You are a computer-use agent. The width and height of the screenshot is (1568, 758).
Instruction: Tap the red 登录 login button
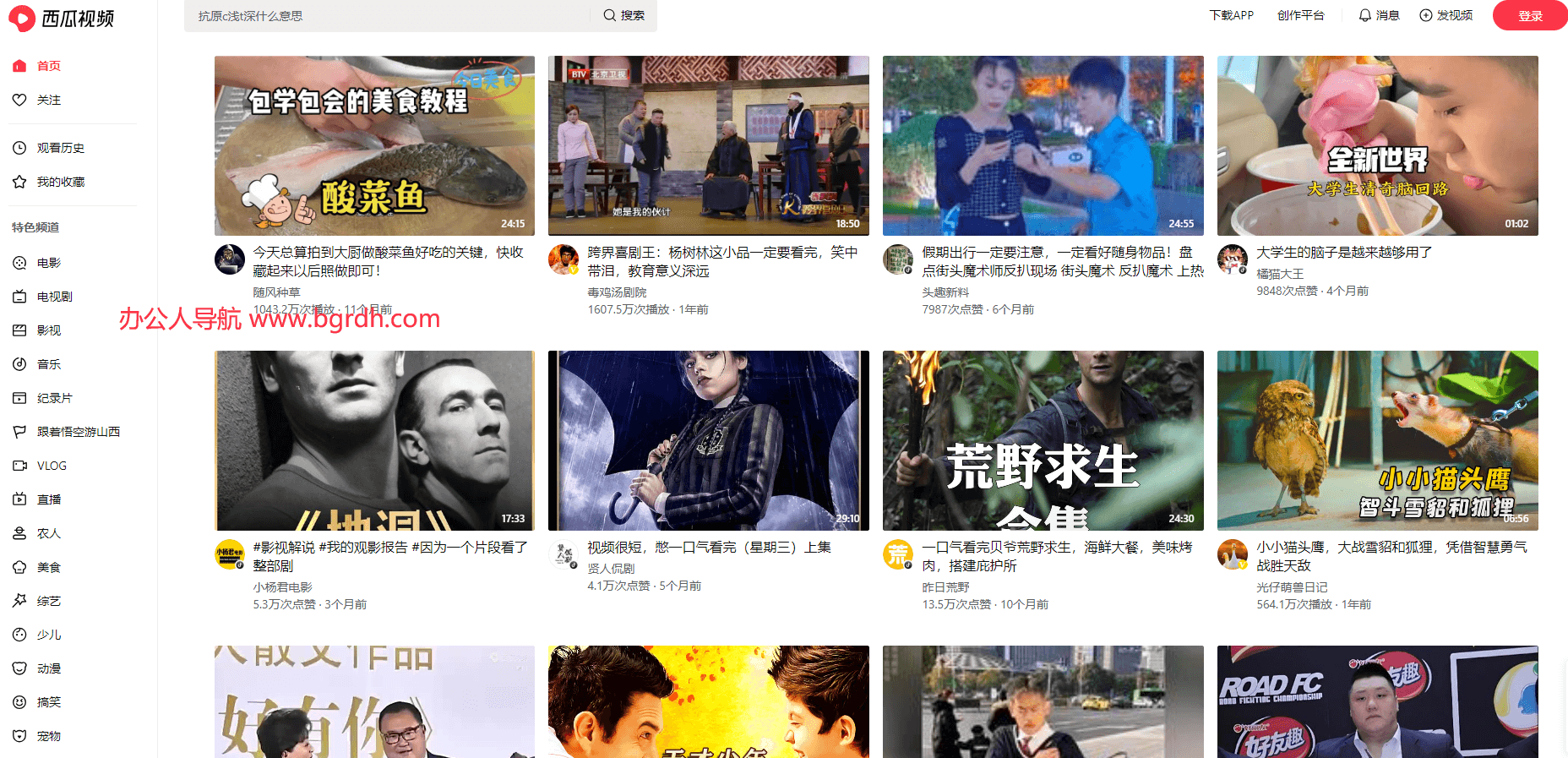[1529, 16]
